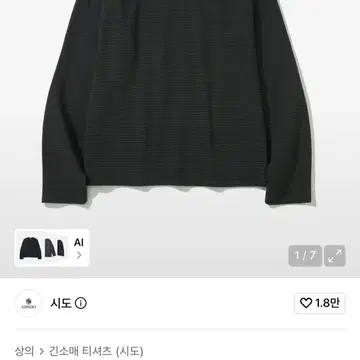Open 긴소매 티셔츠 (시도) category link
Screen dimensions: 360x360
[x=96, y=351]
